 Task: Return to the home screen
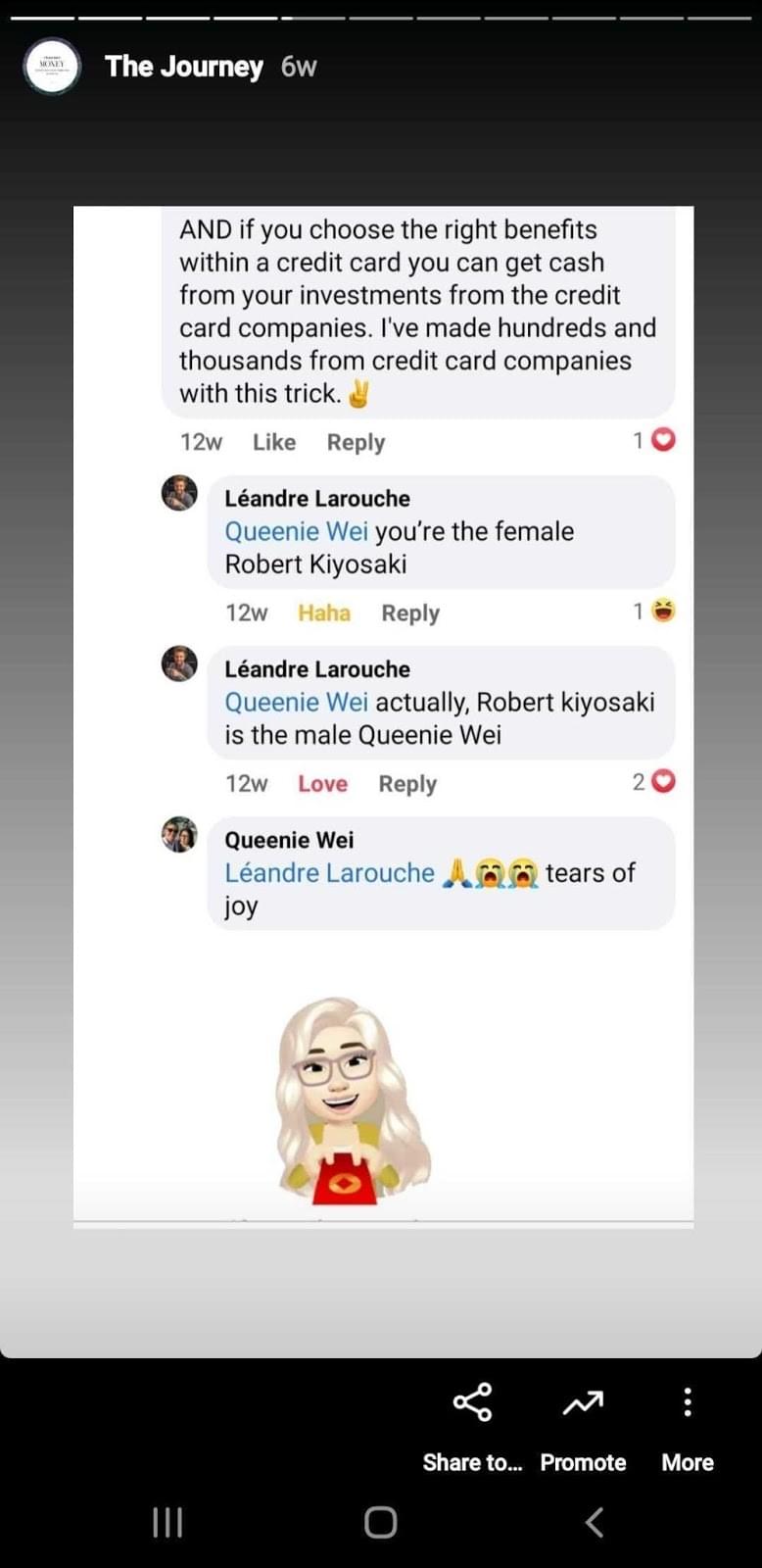point(380,1522)
